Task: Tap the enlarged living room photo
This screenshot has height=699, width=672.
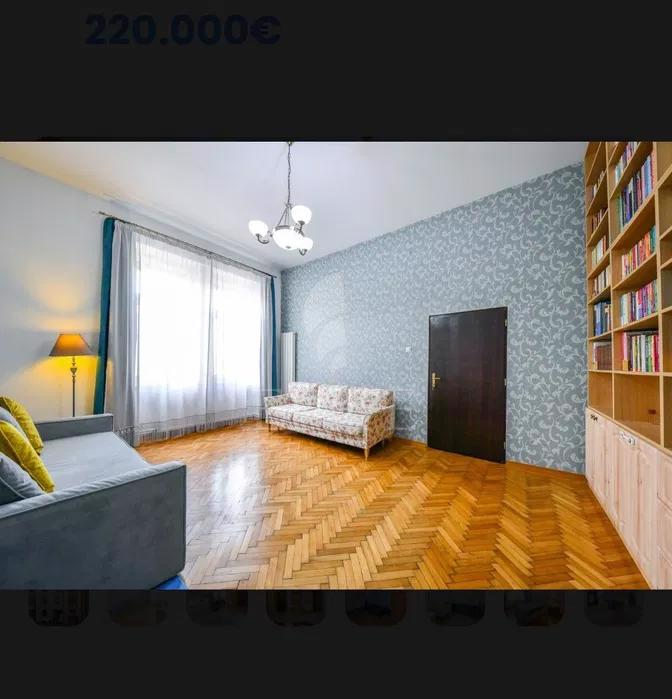Action: point(336,365)
